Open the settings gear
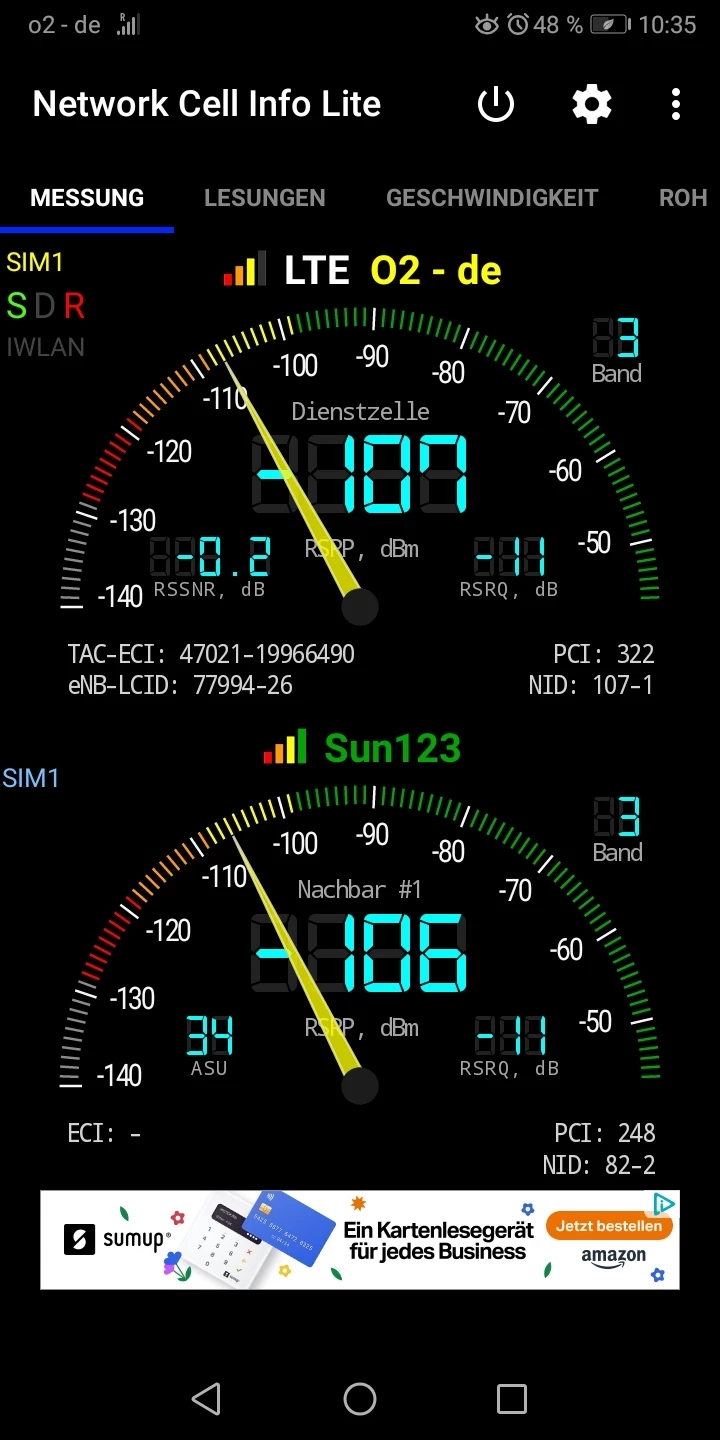Screen dimensions: 720x1440 coord(591,104)
